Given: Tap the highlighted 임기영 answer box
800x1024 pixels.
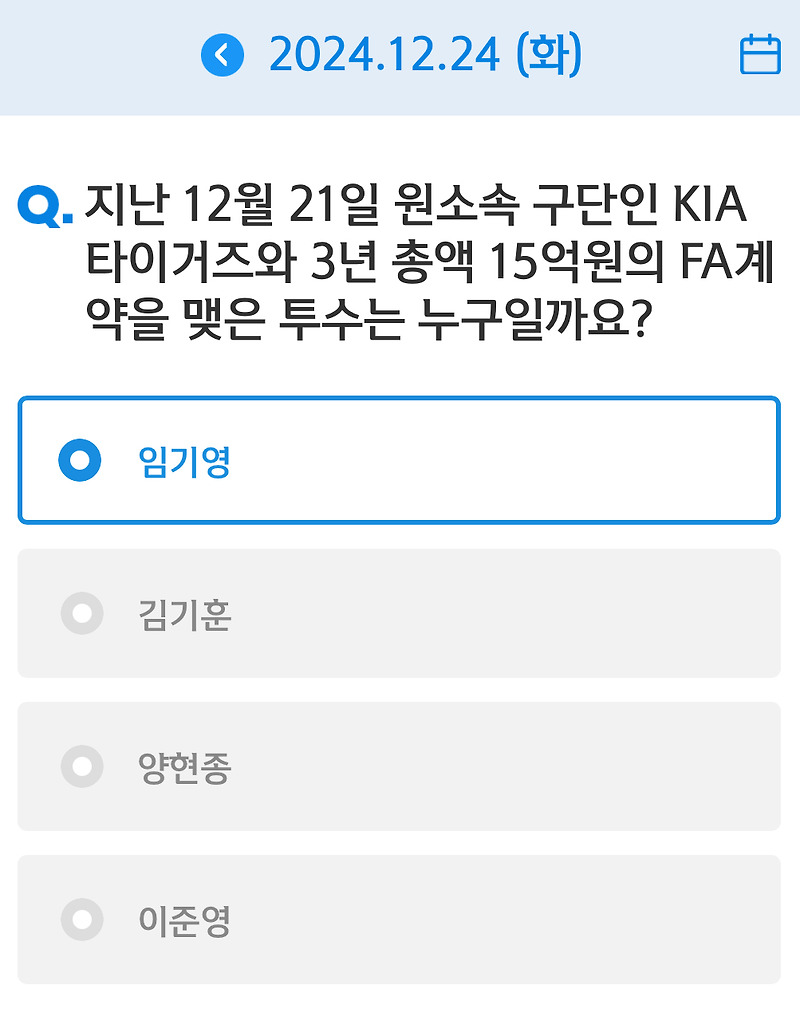Looking at the screenshot, I should [400, 459].
